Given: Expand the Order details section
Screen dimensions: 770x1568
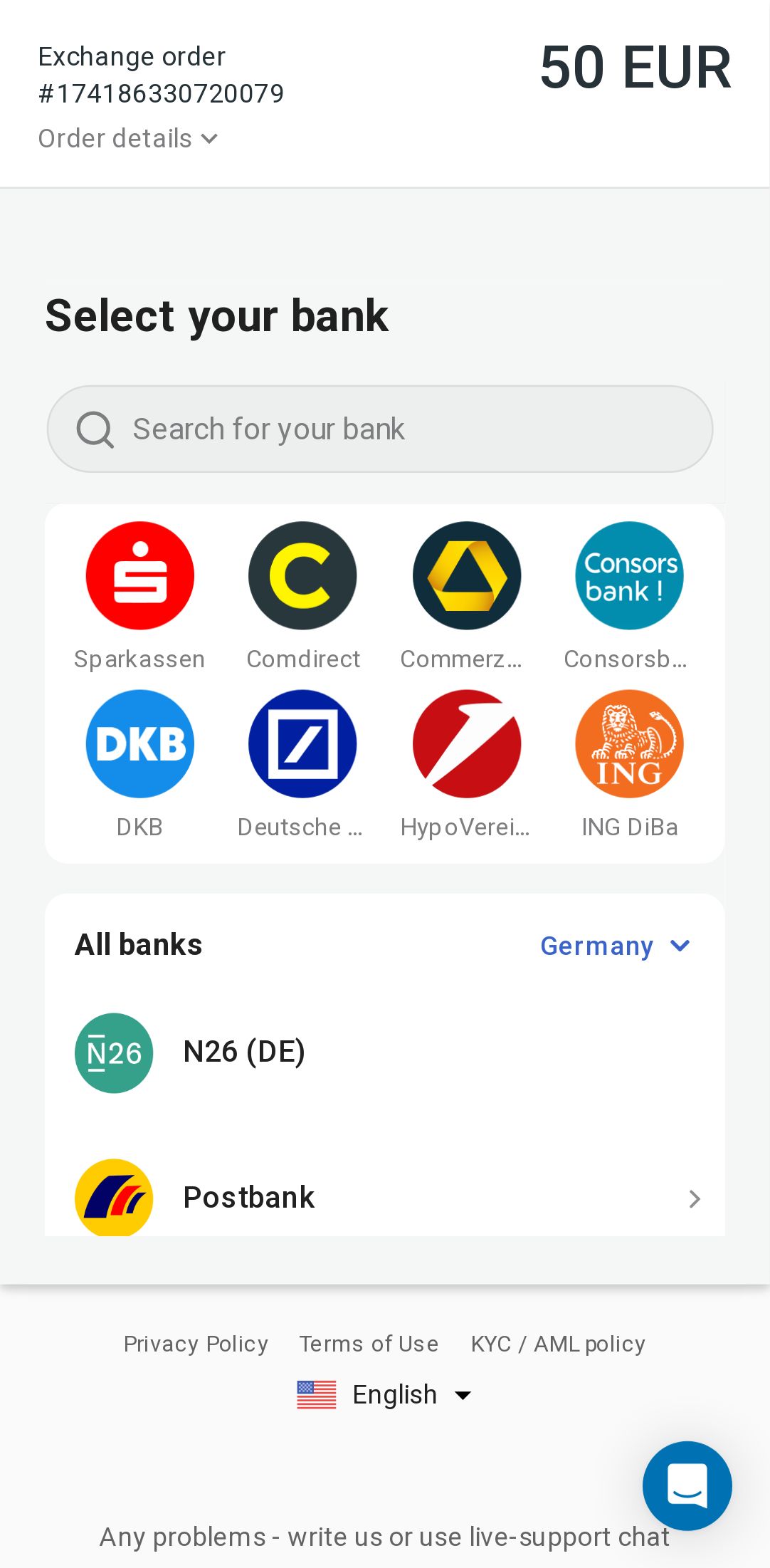Looking at the screenshot, I should 128,139.
